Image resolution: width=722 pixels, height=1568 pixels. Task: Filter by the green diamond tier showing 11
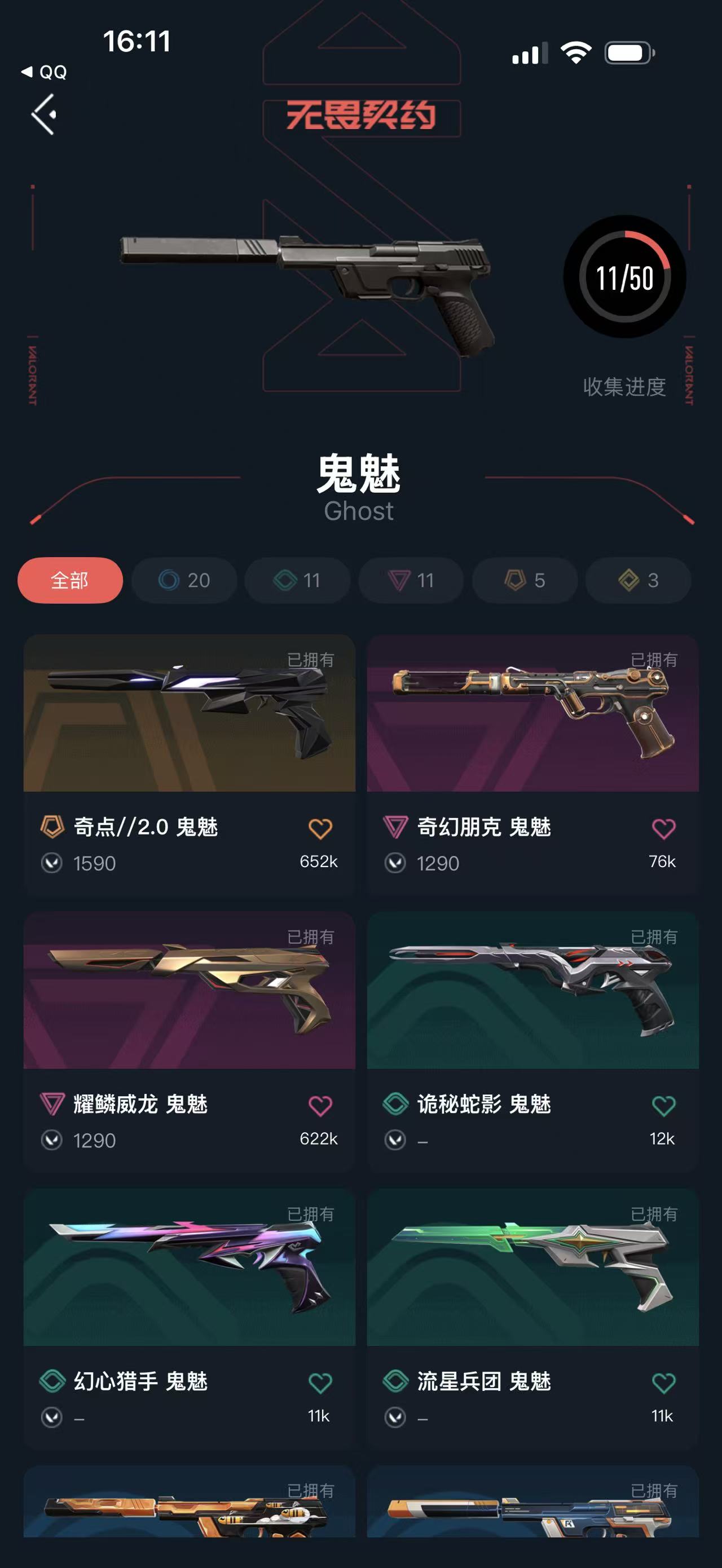[x=297, y=580]
